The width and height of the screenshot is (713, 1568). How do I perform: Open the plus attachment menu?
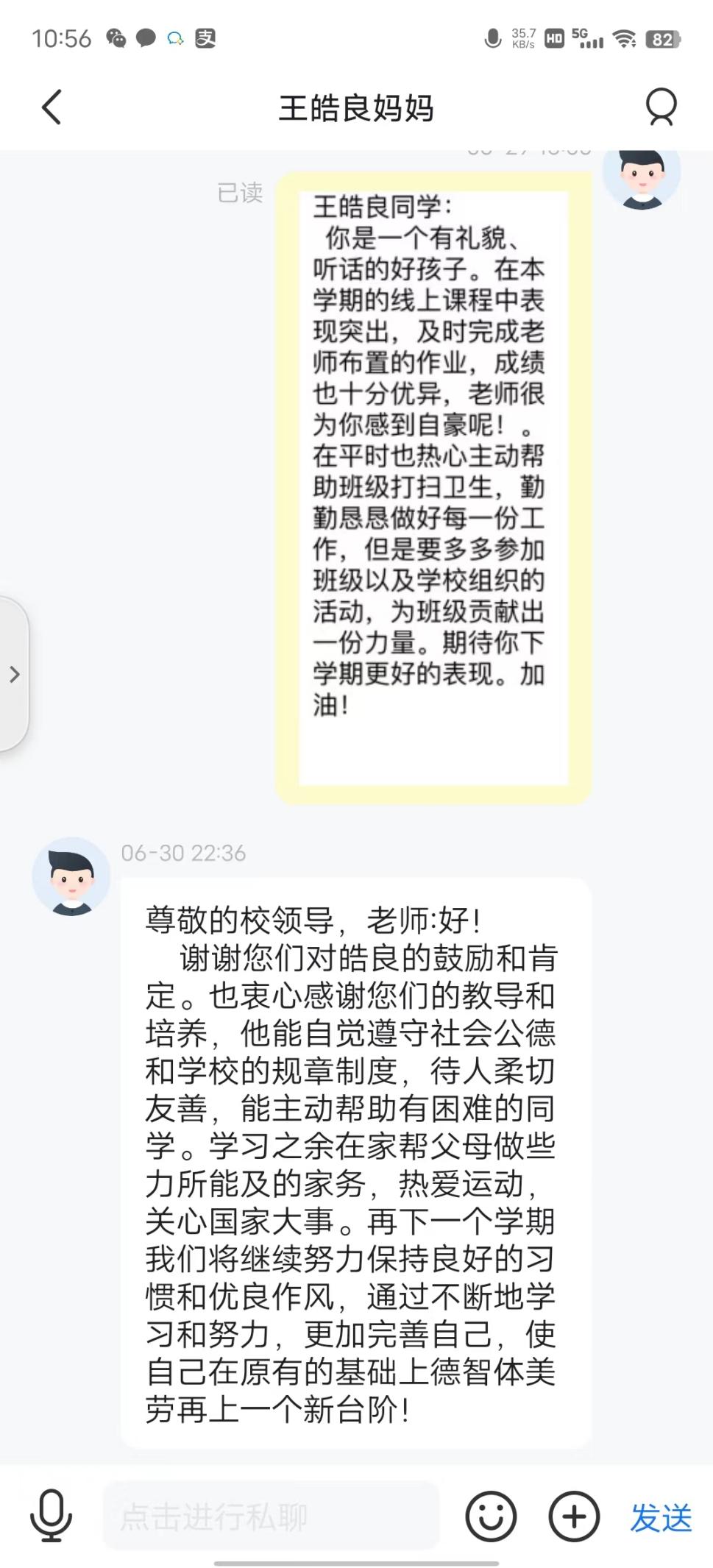(x=574, y=1516)
